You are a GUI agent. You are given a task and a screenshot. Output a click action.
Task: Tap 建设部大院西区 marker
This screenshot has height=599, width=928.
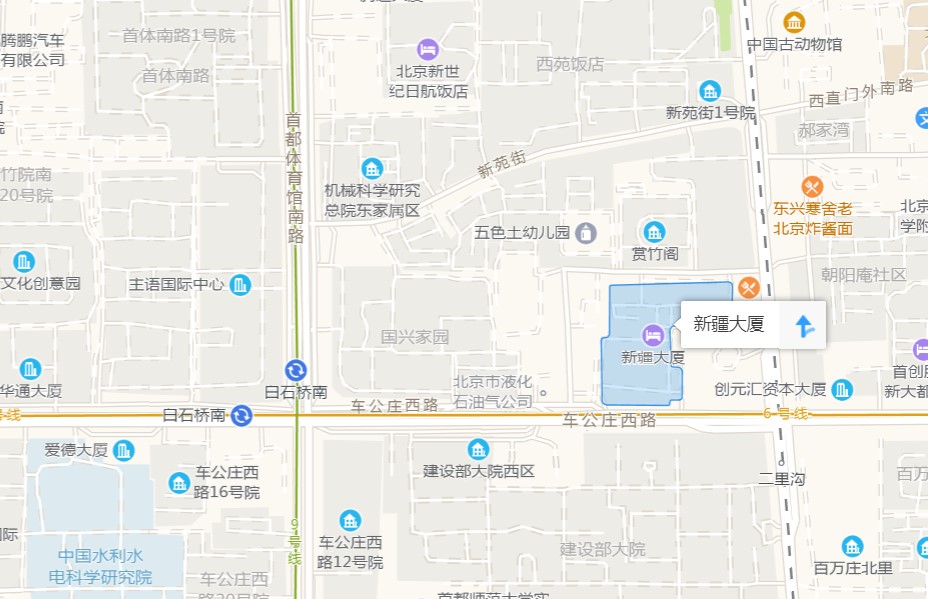click(479, 449)
